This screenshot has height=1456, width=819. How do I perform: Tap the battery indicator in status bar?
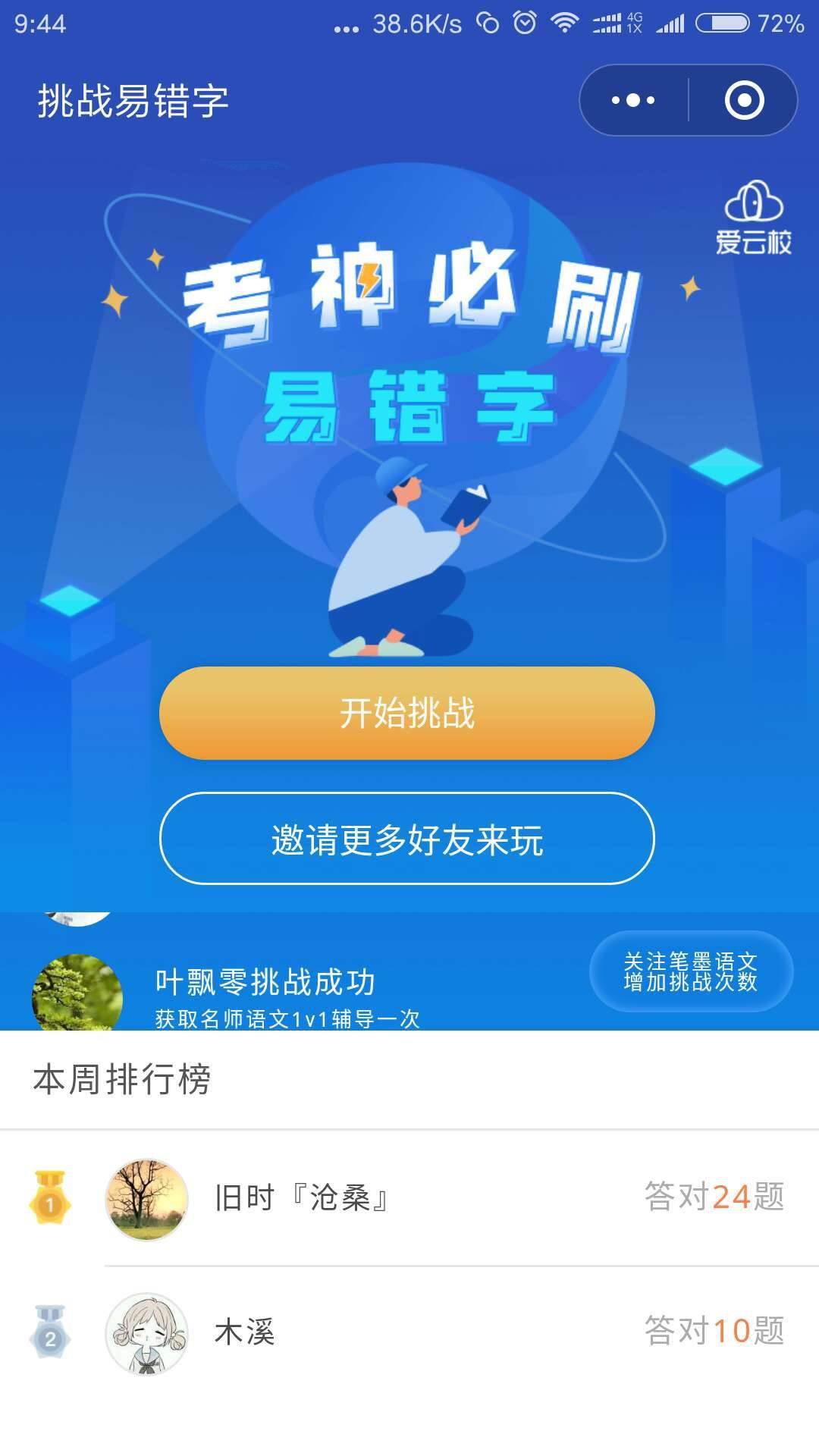click(x=722, y=23)
